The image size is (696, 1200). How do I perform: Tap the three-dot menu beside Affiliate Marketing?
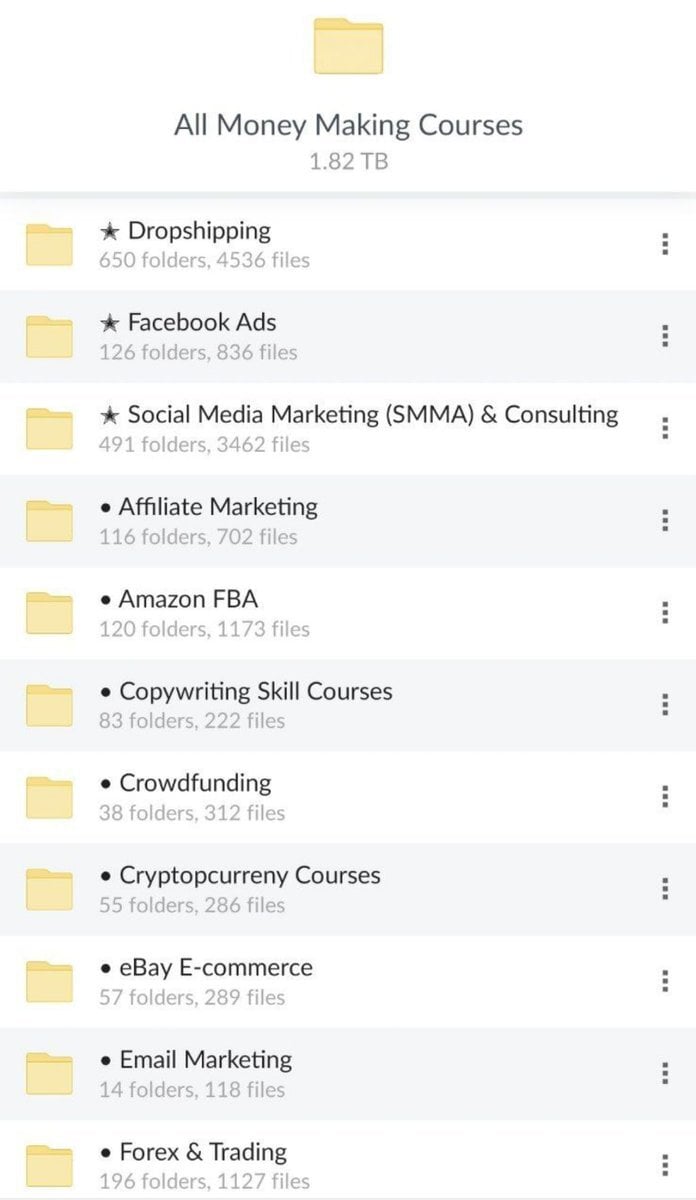(x=665, y=521)
